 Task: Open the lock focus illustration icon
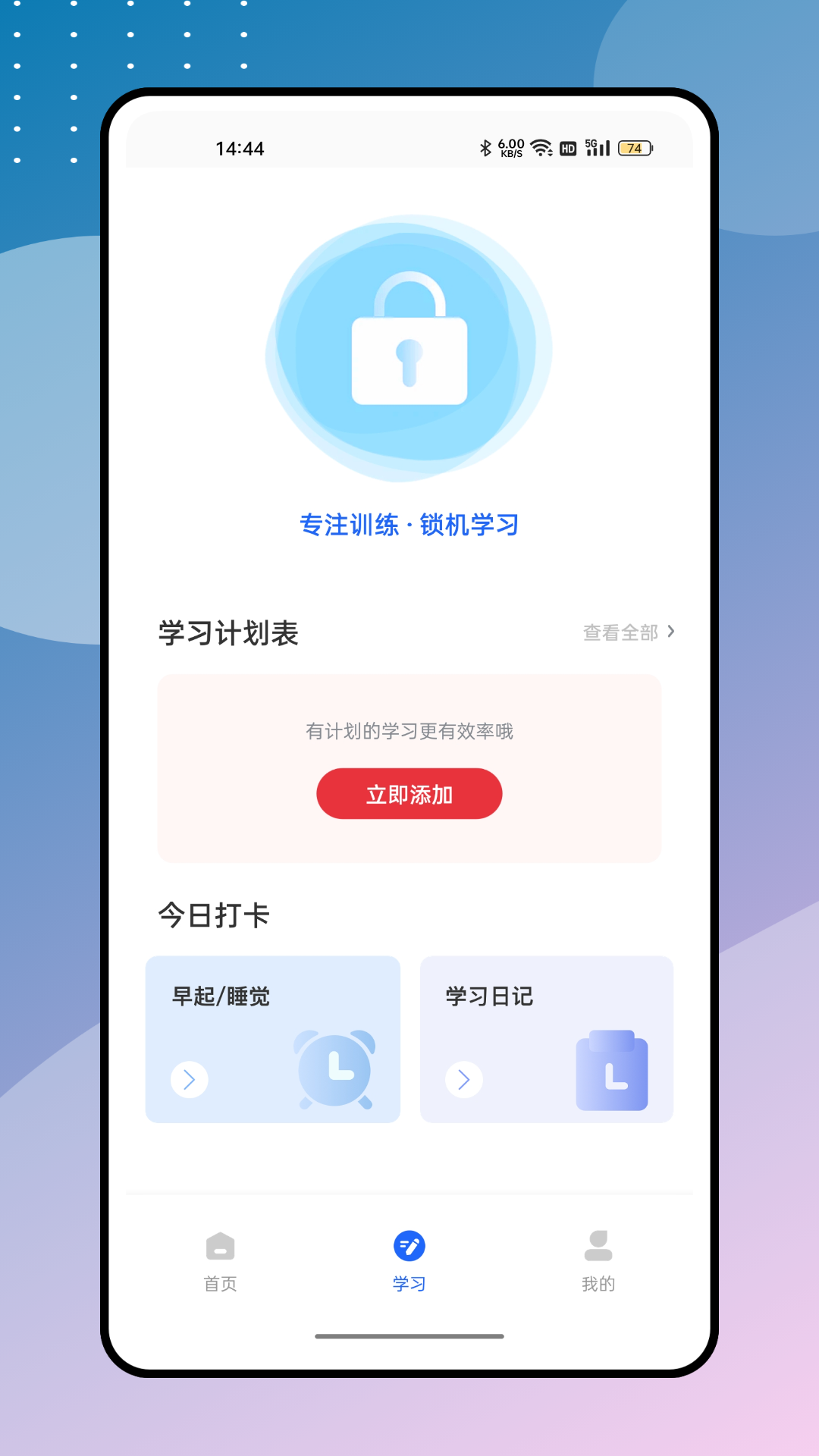(409, 349)
